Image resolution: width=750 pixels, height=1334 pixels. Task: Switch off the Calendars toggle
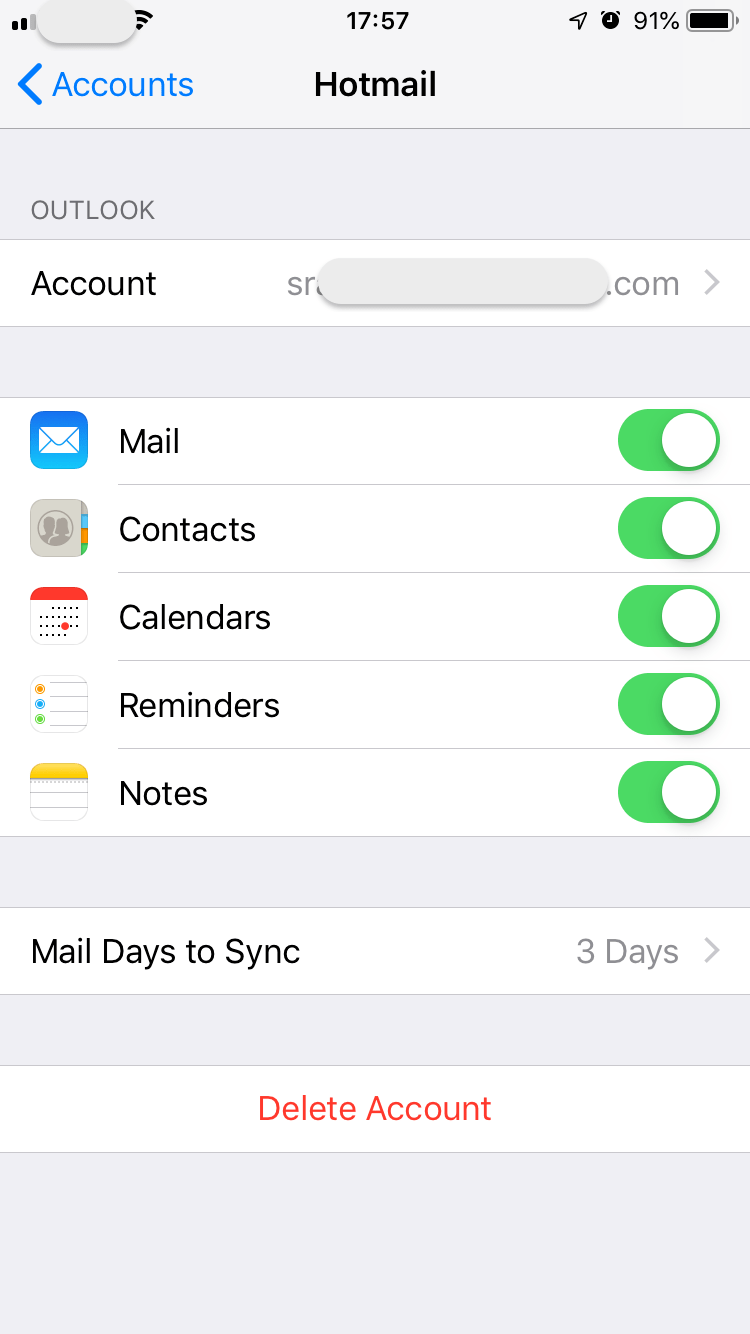[668, 617]
